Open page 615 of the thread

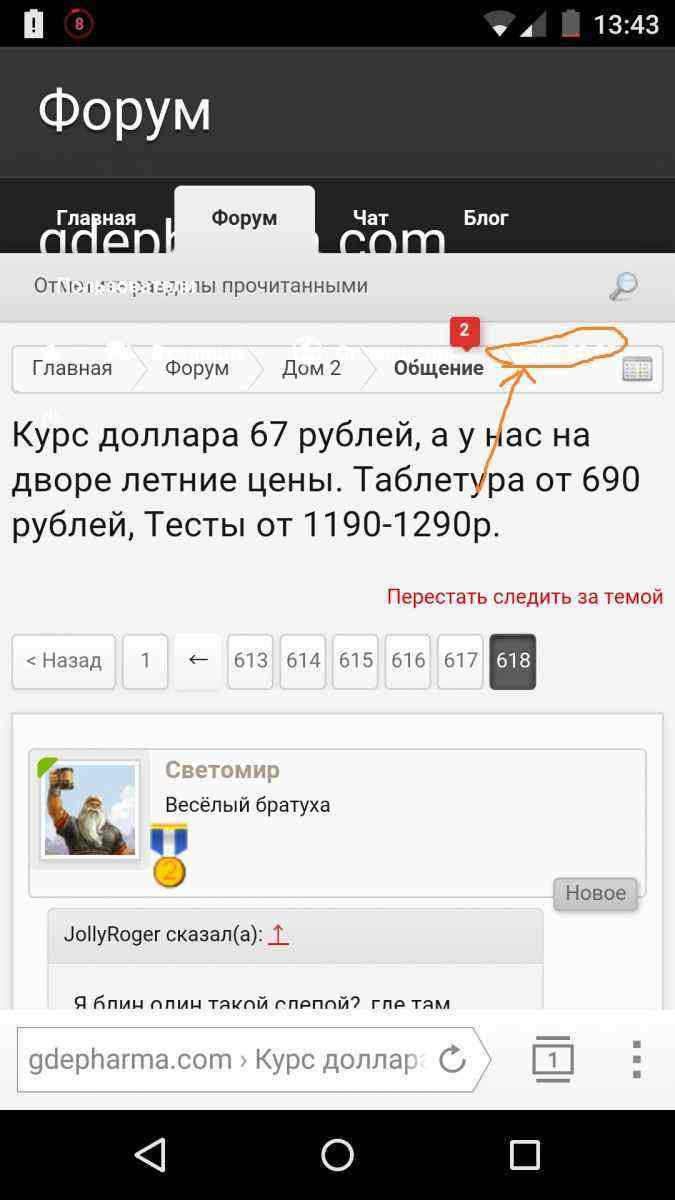click(355, 661)
